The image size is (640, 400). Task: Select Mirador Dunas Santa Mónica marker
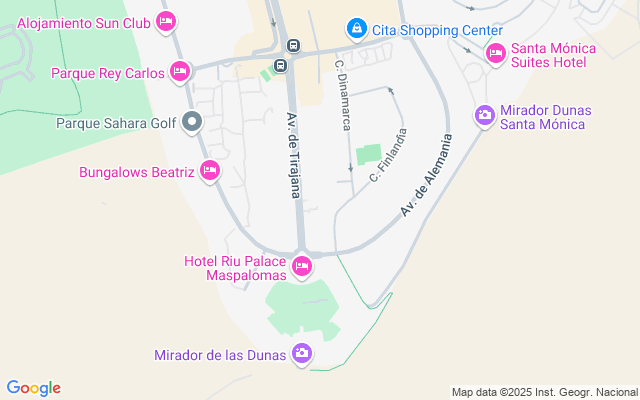[x=484, y=116]
